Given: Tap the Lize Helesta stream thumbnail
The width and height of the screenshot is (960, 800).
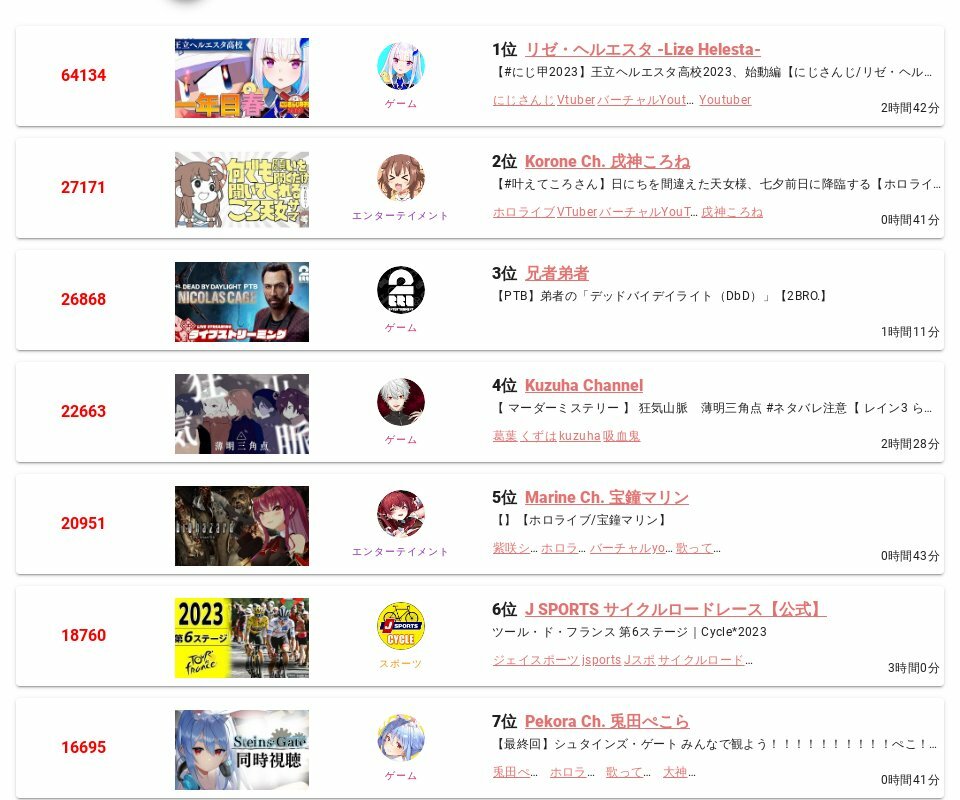Looking at the screenshot, I should tap(241, 78).
